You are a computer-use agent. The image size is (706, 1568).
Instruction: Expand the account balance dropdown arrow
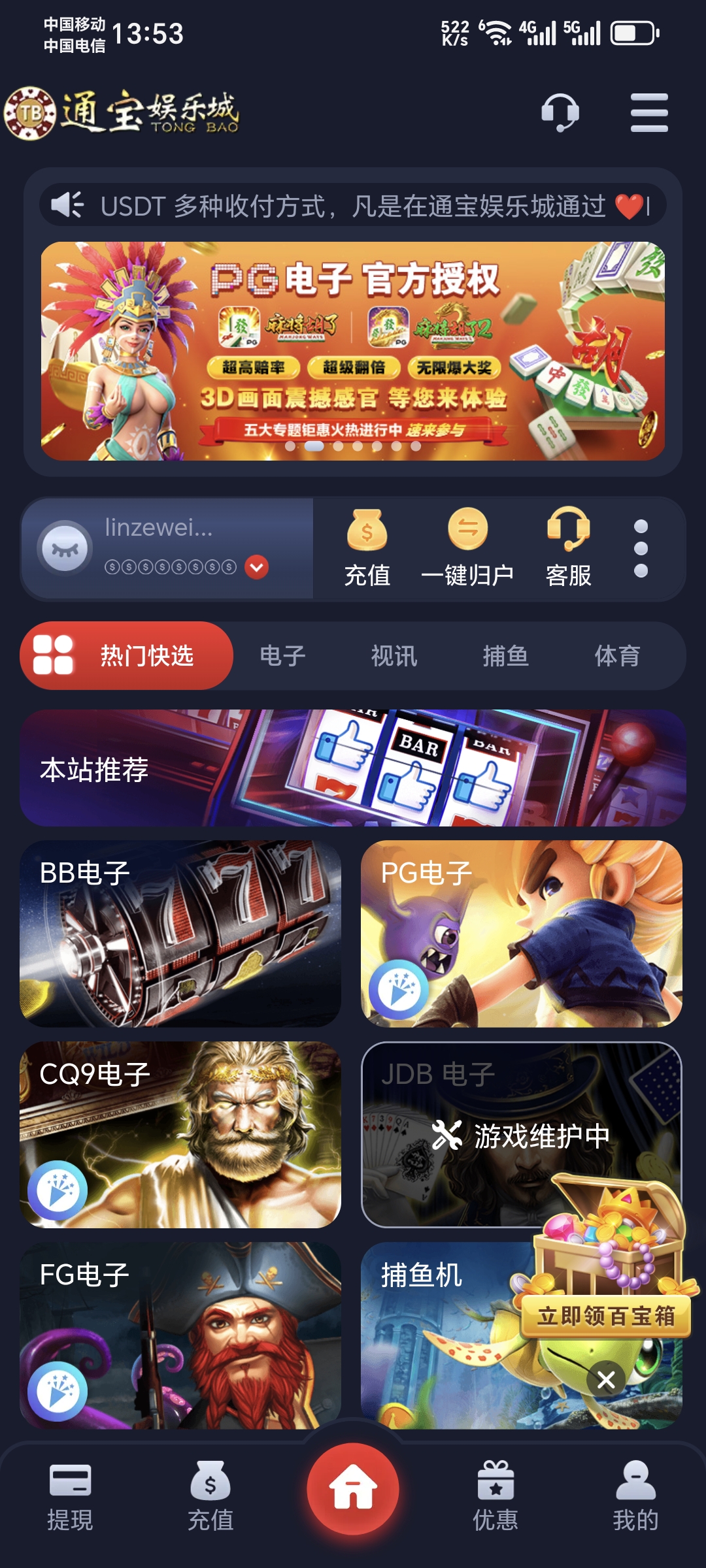point(257,567)
